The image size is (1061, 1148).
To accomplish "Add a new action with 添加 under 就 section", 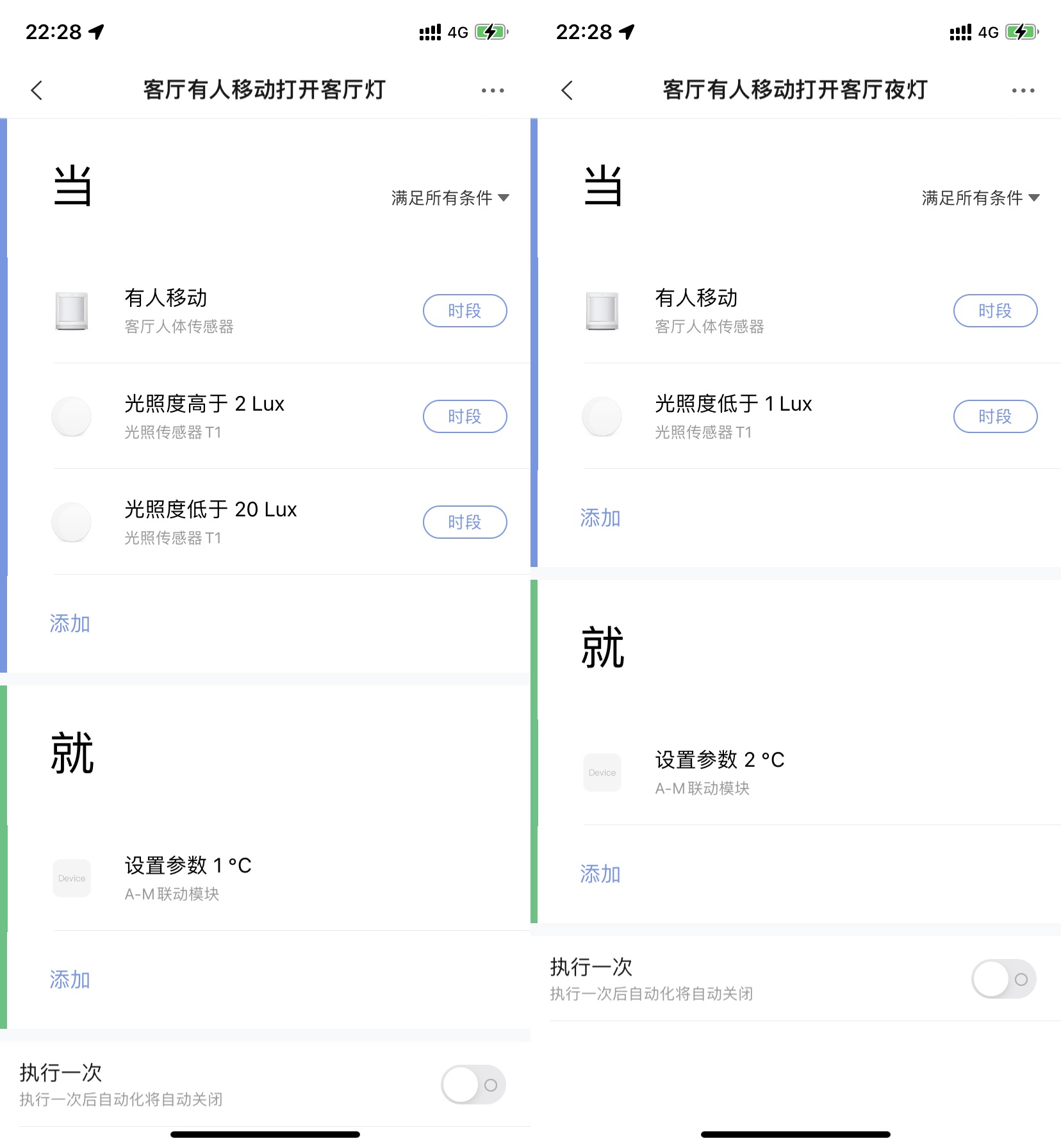I will [x=70, y=979].
